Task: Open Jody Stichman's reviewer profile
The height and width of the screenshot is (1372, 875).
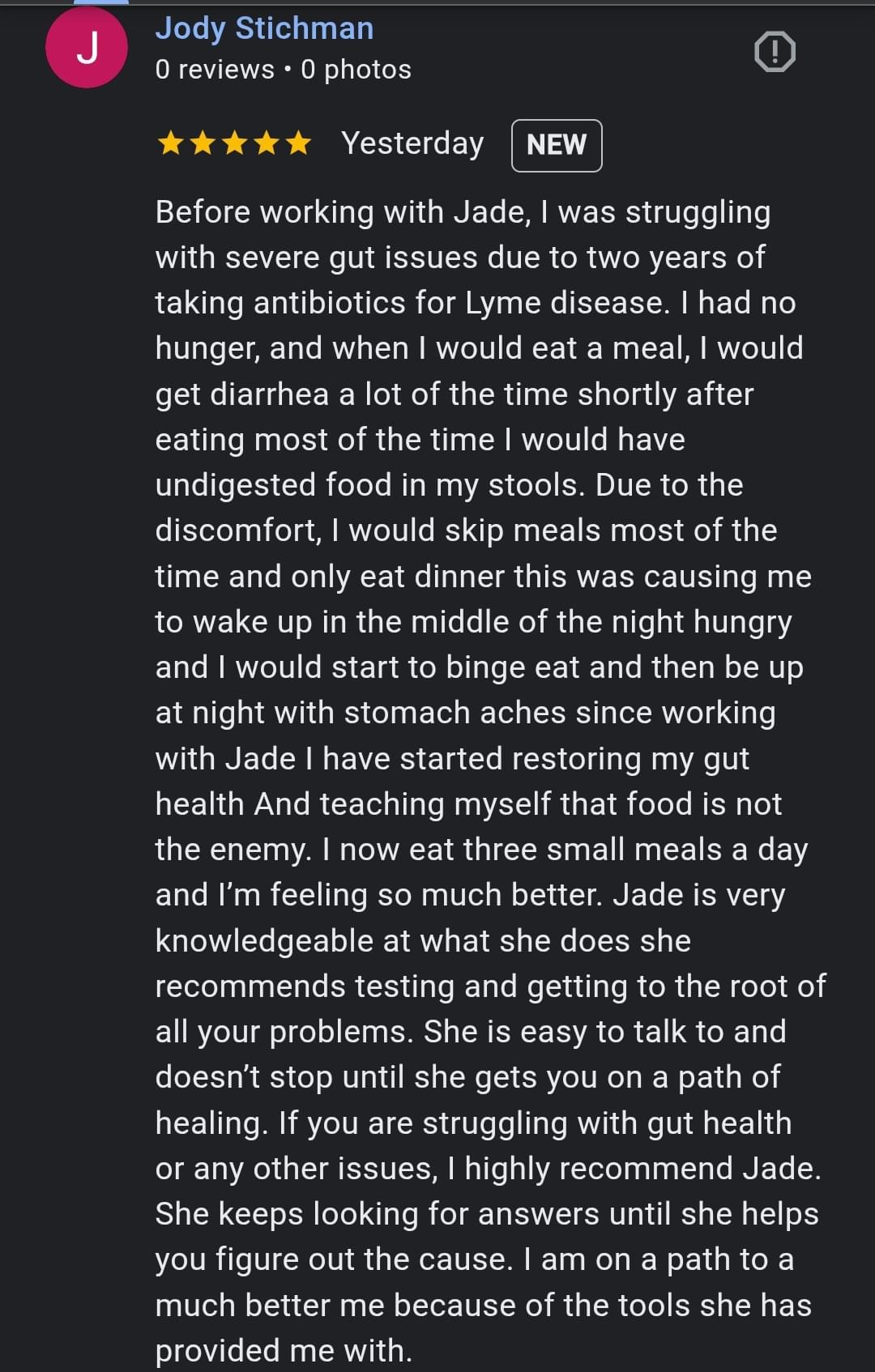Action: (264, 29)
